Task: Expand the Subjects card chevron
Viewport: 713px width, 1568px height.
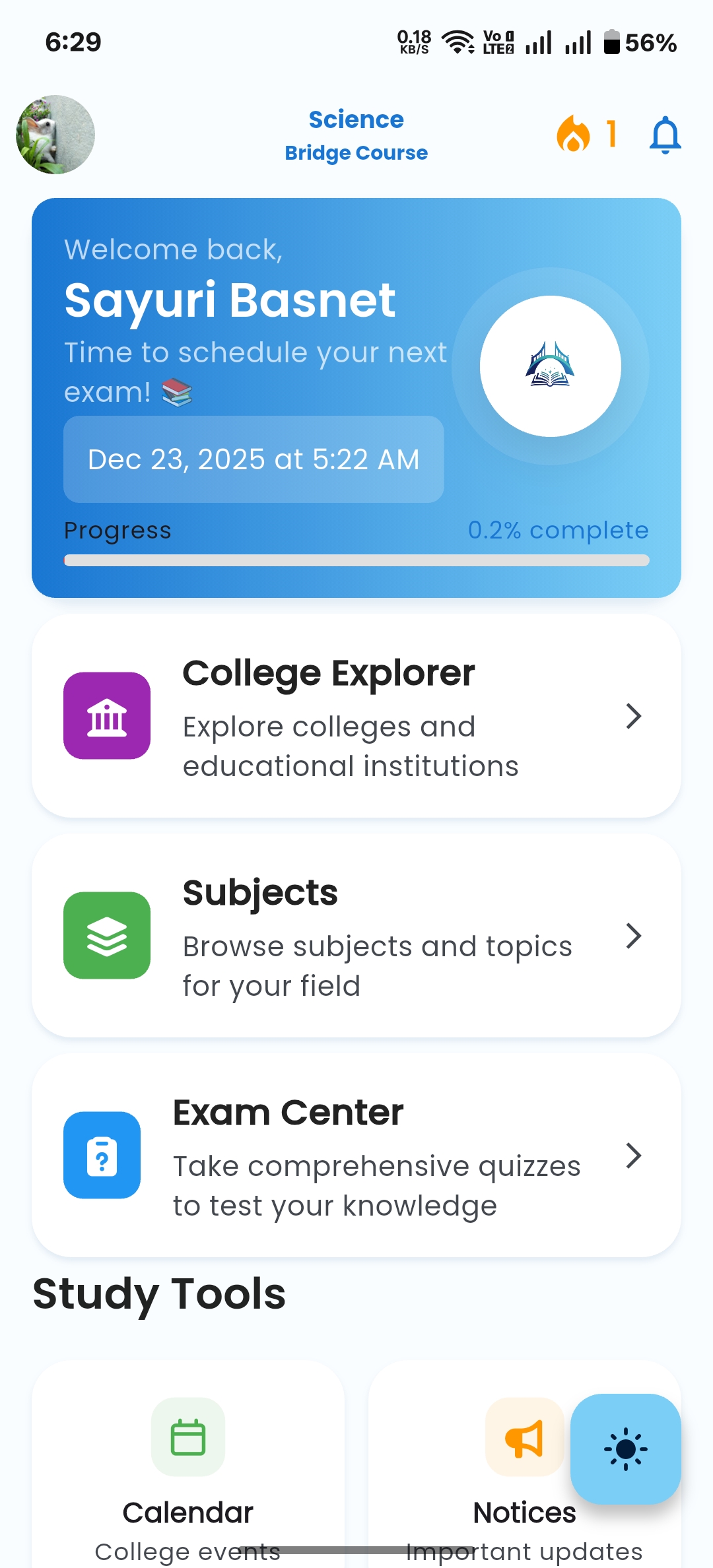Action: (x=633, y=936)
